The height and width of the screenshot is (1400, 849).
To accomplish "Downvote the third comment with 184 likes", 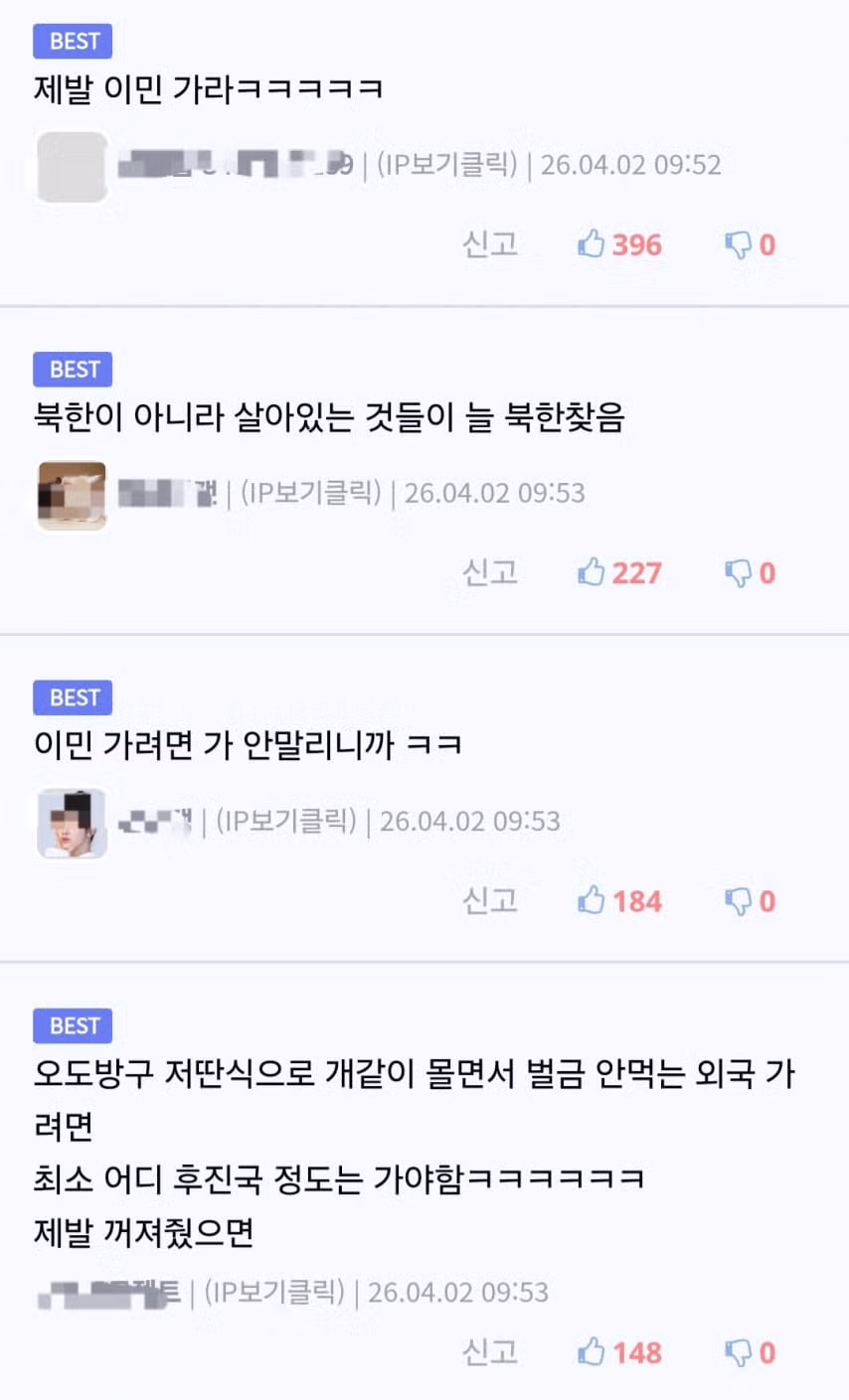I will (x=738, y=901).
